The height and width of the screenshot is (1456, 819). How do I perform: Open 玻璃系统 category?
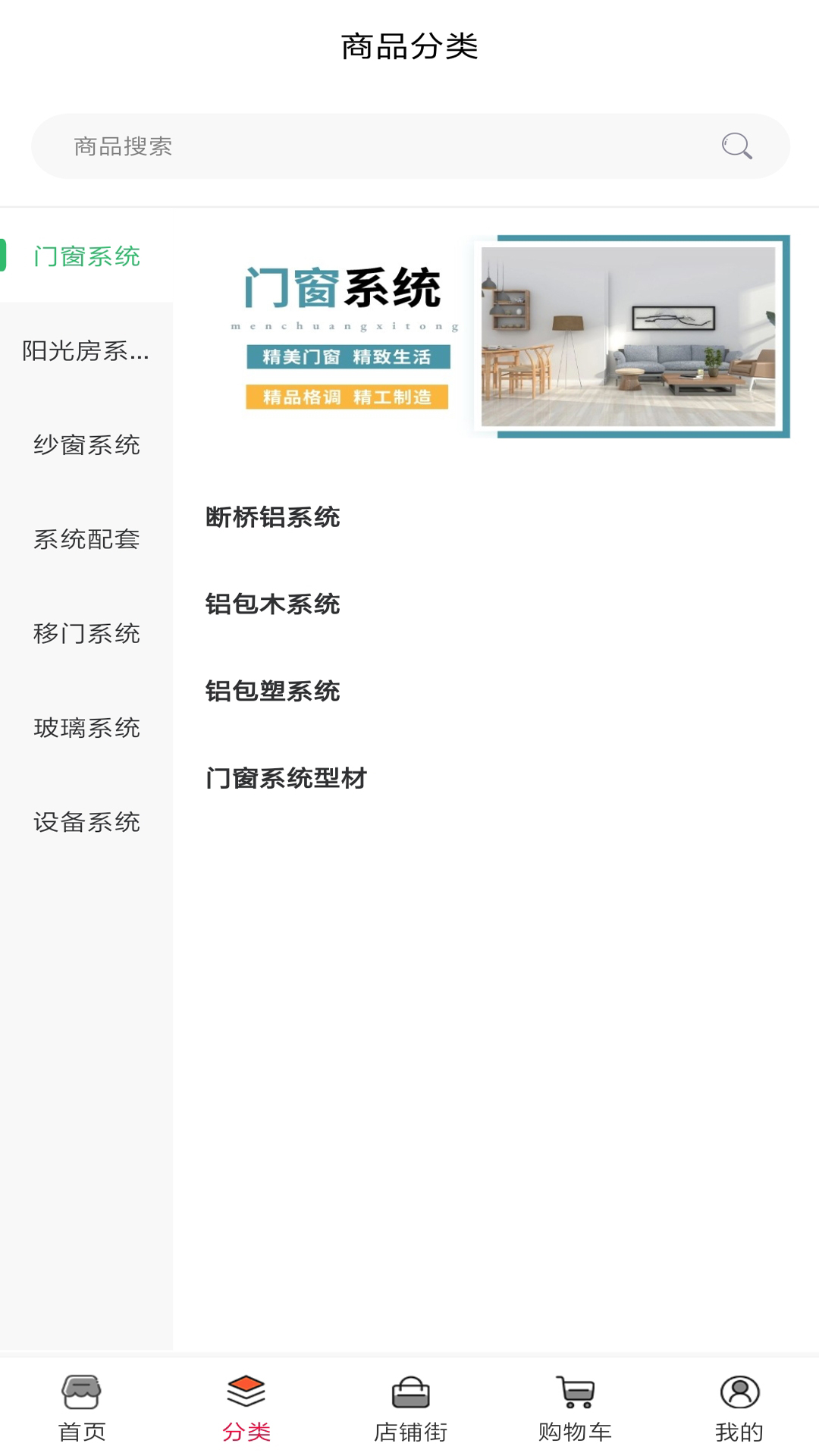click(86, 728)
